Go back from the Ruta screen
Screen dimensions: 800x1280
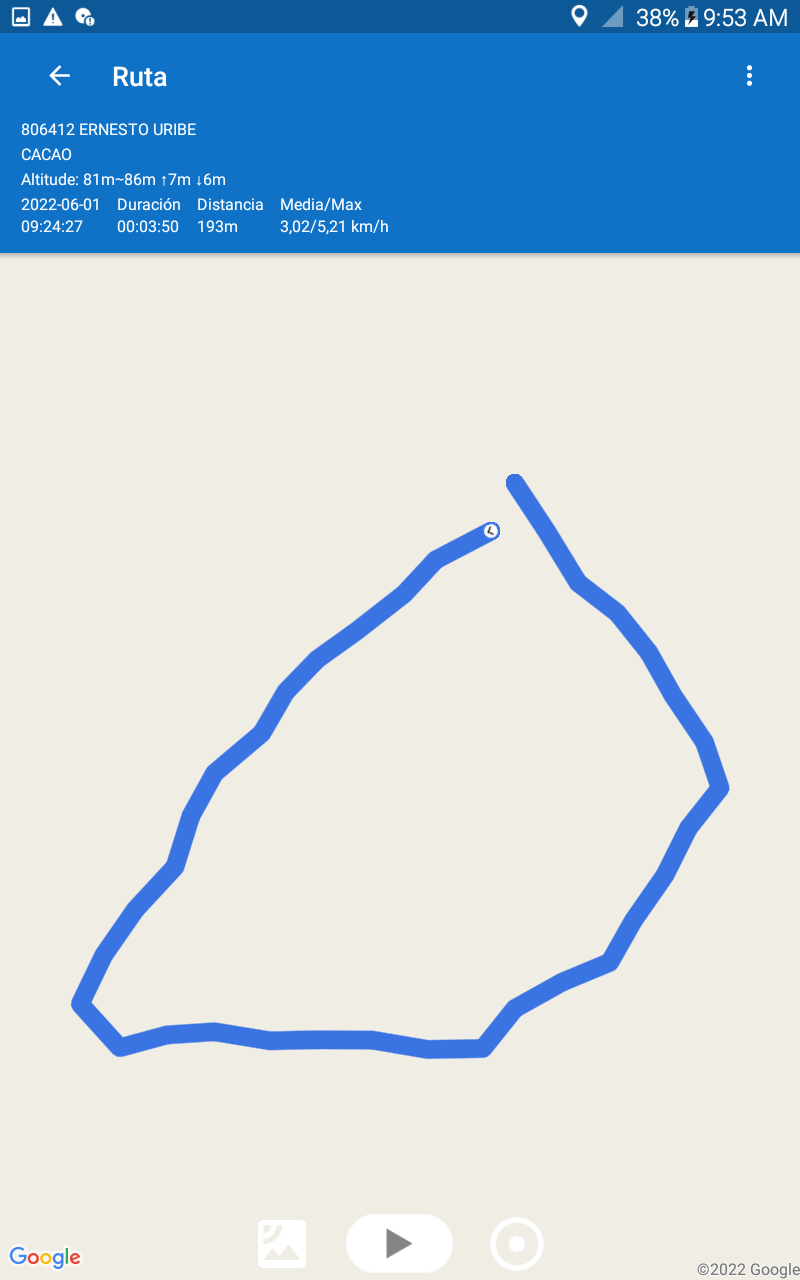pos(60,76)
